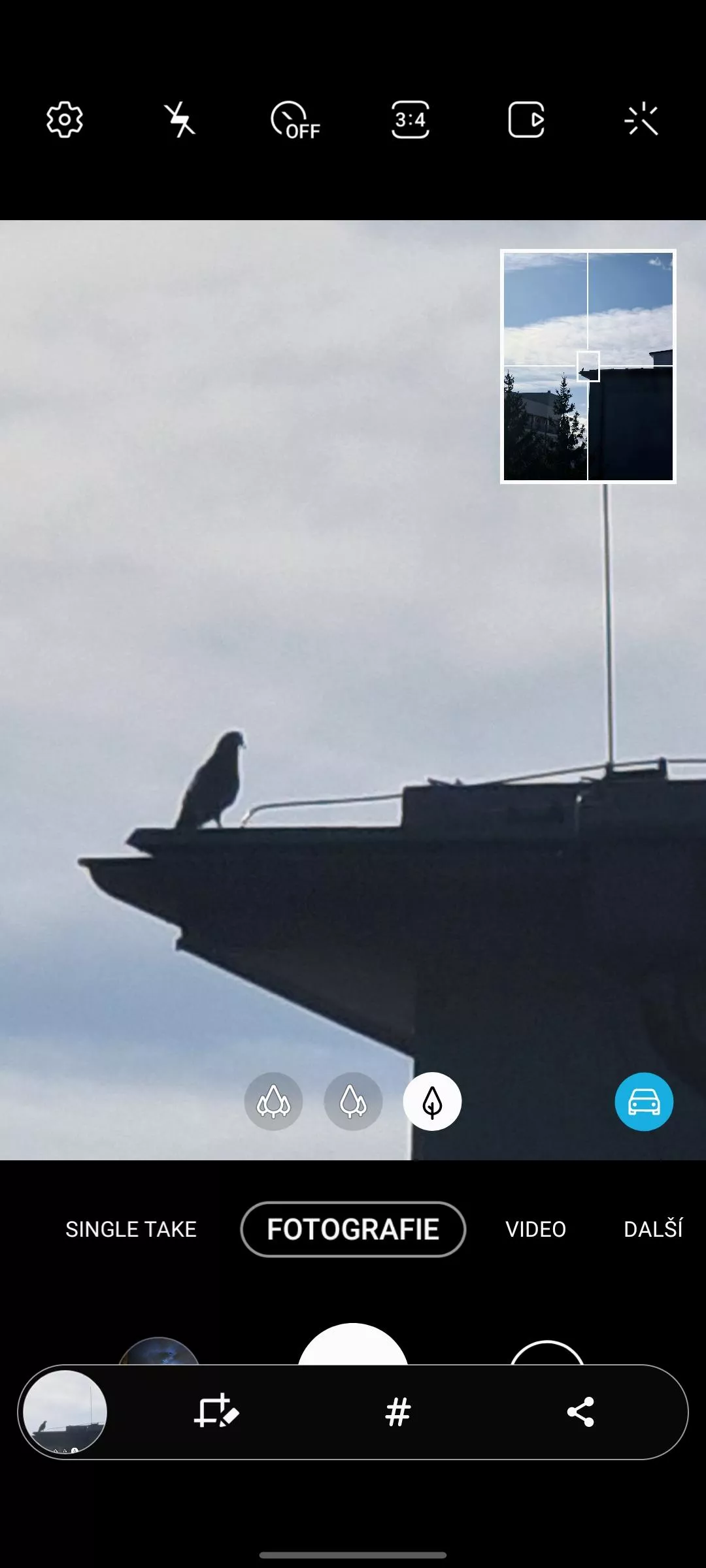This screenshot has height=1568, width=706.
Task: Edit the captured photo with crop tool
Action: tap(216, 1412)
